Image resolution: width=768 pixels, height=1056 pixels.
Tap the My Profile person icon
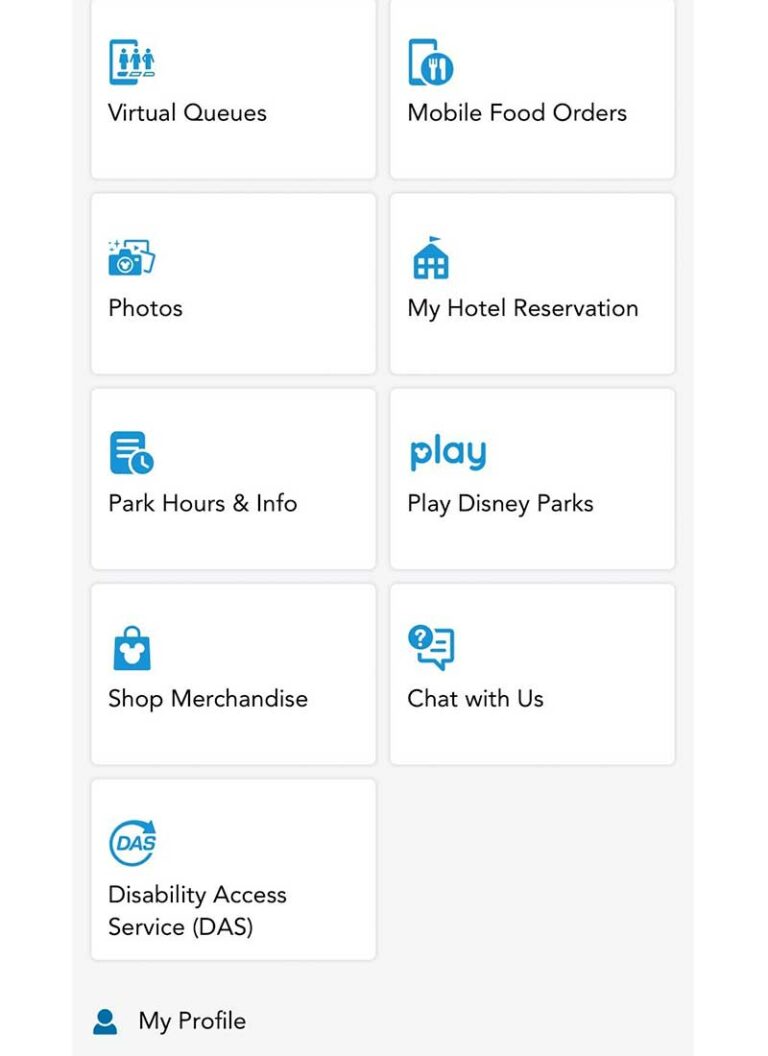tap(107, 1020)
